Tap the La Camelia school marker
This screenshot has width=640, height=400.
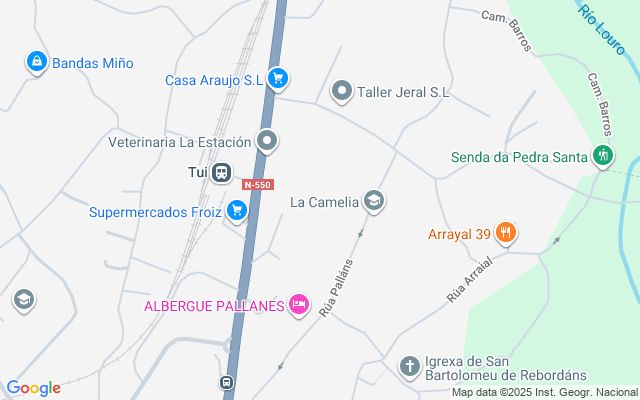[374, 201]
